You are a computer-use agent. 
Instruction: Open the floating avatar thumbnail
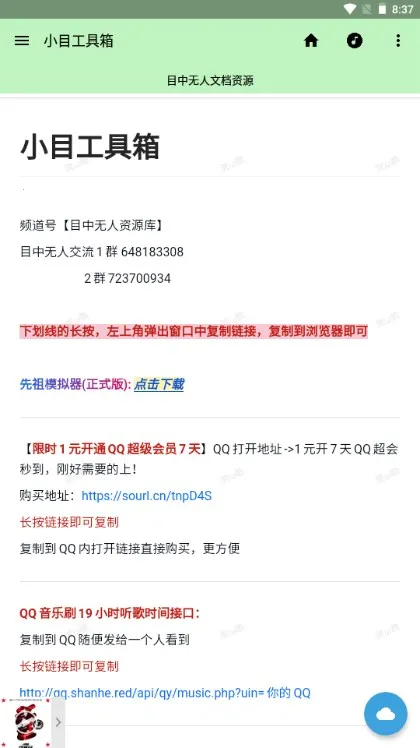pyautogui.click(x=26, y=723)
